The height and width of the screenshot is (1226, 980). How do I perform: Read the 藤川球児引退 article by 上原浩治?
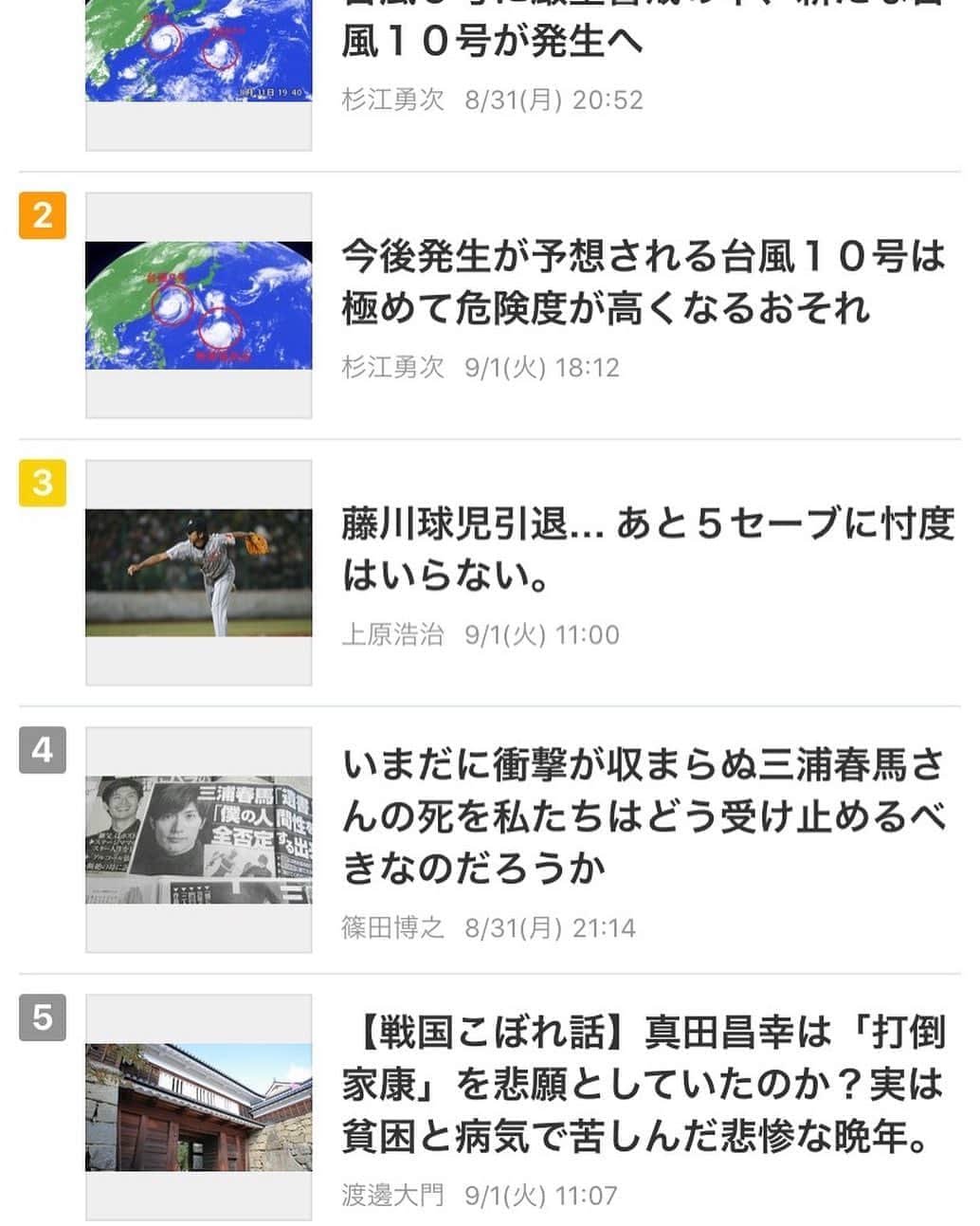(646, 550)
